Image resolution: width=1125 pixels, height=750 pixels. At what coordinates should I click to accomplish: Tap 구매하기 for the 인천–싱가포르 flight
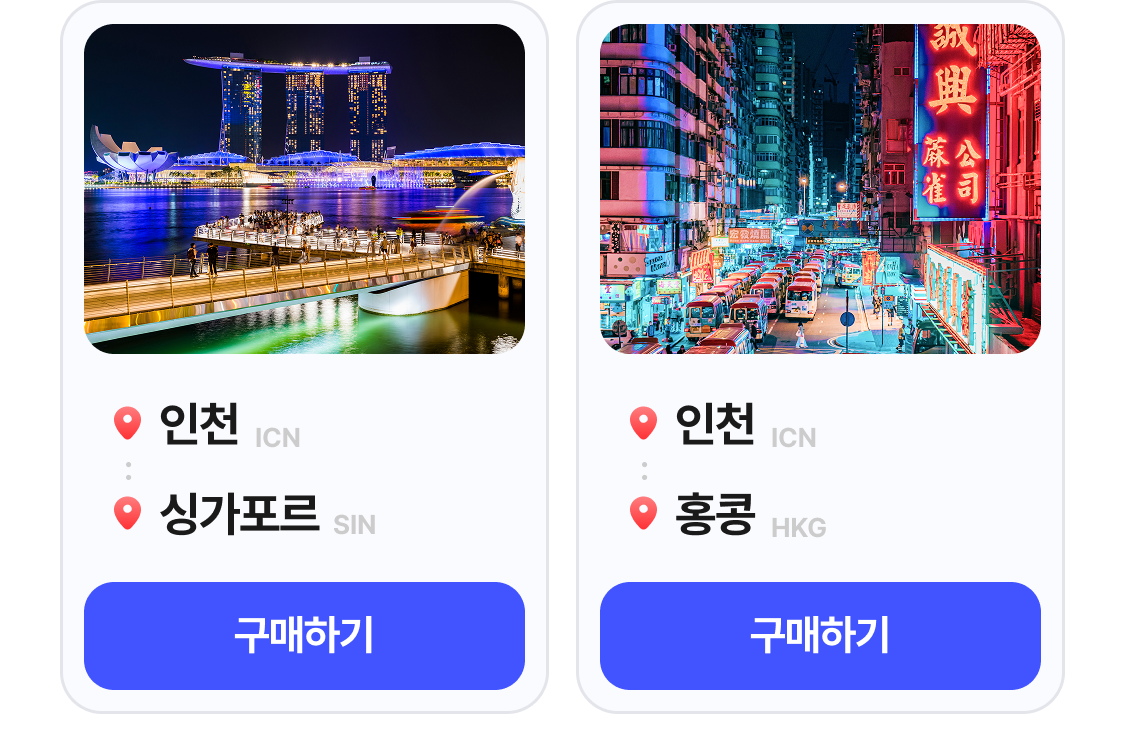[304, 636]
